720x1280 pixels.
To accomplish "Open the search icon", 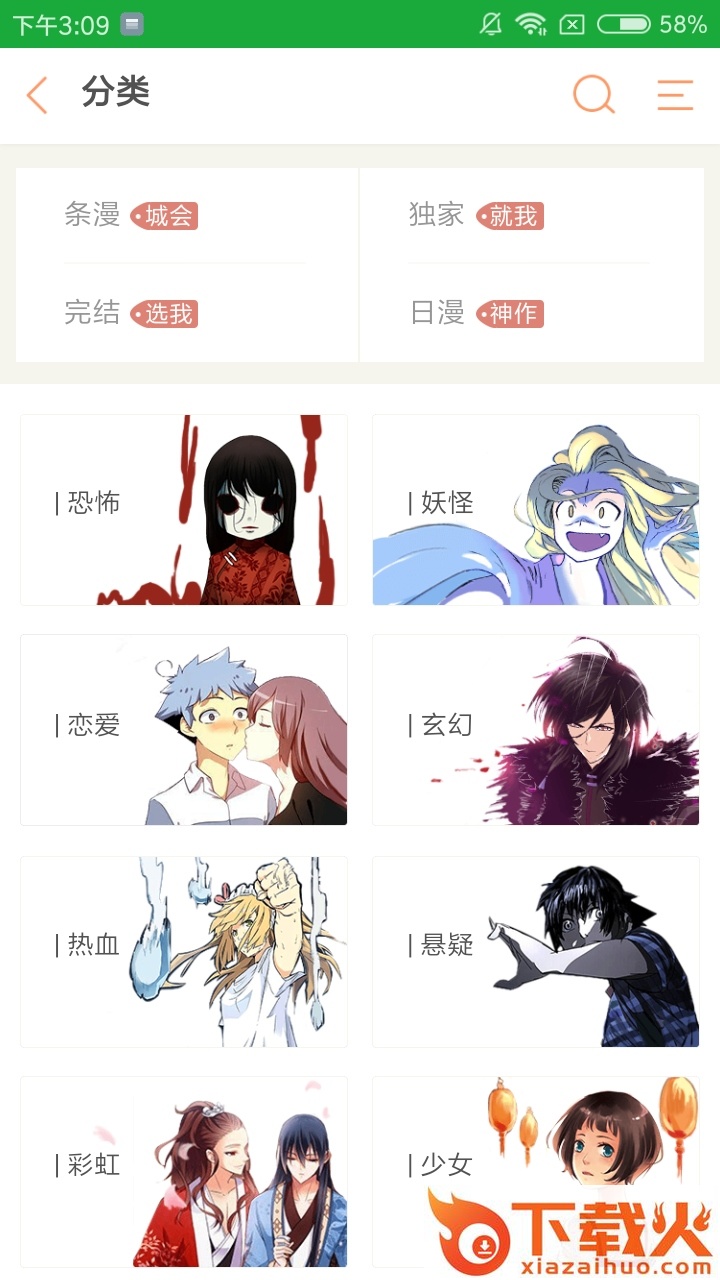I will (593, 95).
